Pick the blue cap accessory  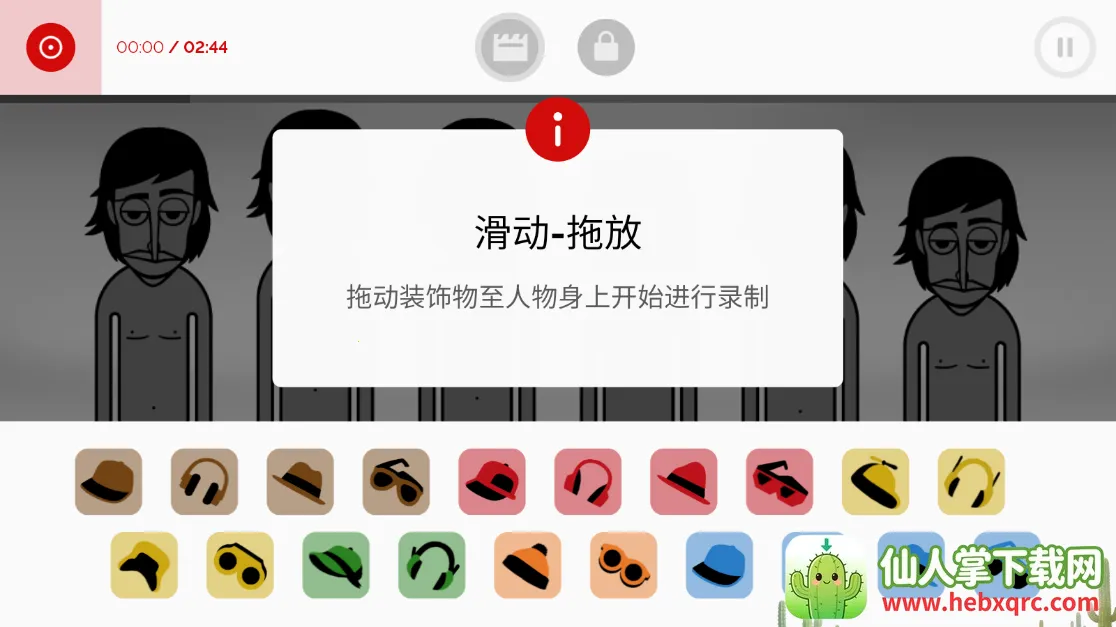click(720, 565)
